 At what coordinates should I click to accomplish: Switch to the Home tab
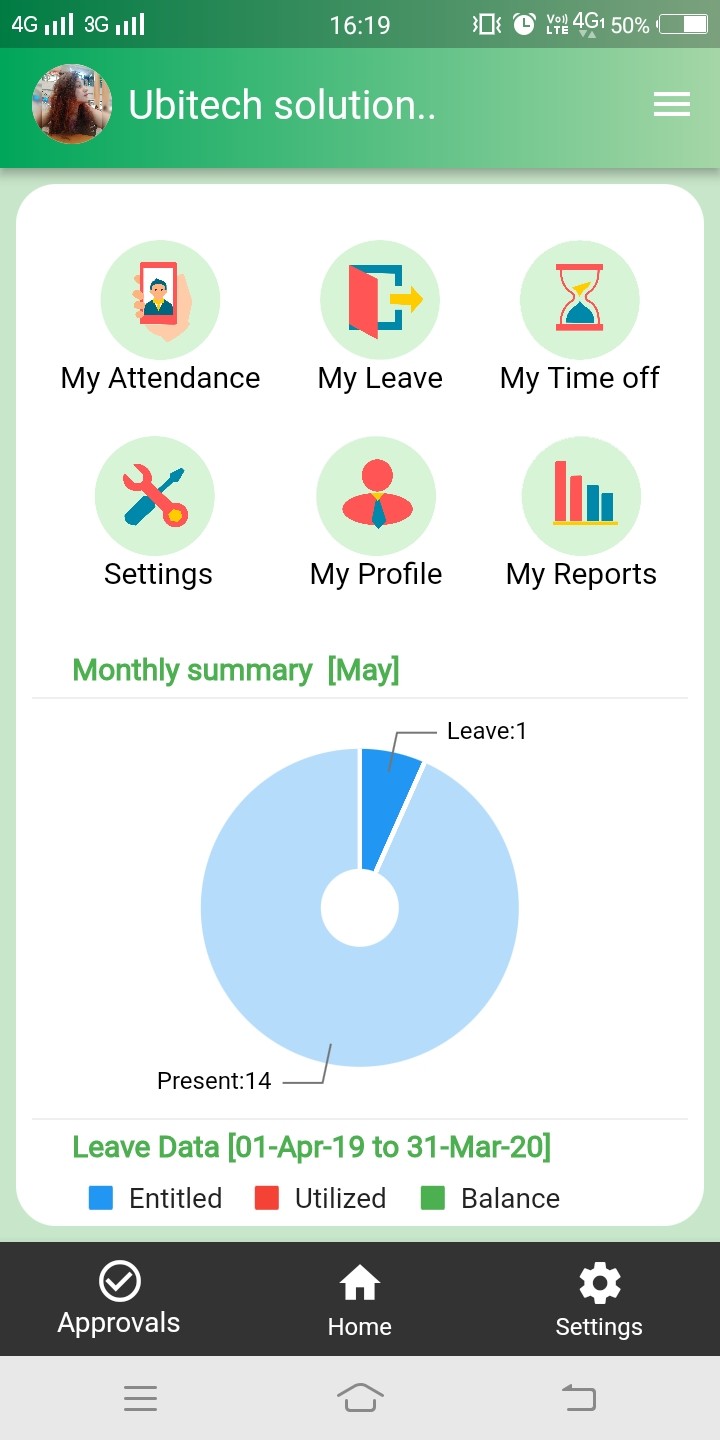(x=360, y=1299)
